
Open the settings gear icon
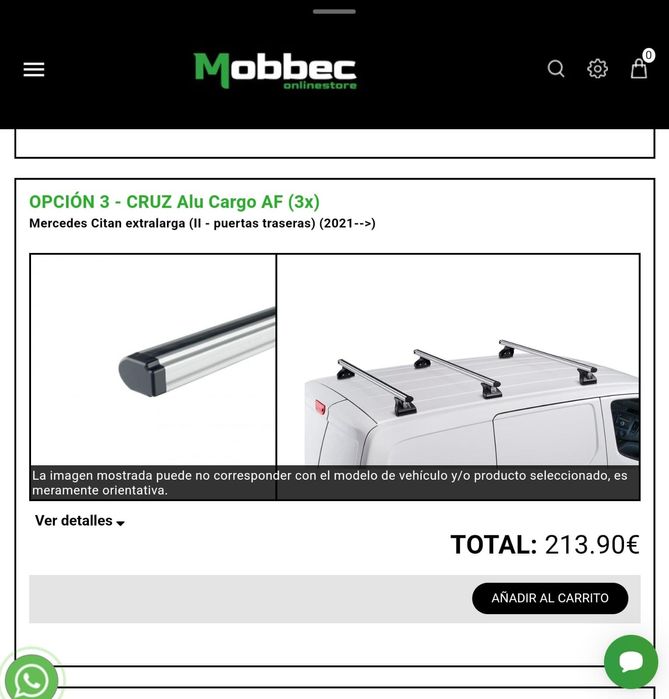pyautogui.click(x=597, y=69)
